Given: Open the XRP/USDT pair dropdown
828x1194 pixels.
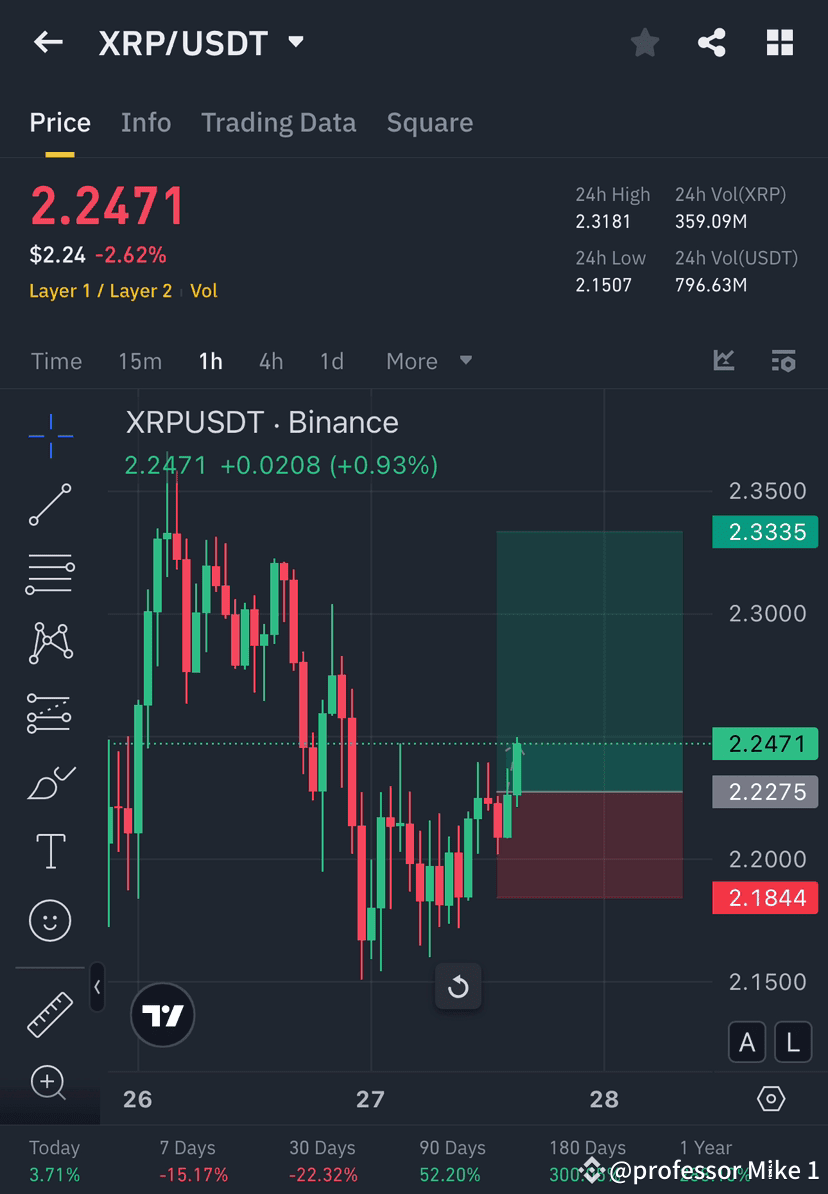Looking at the screenshot, I should click(295, 42).
